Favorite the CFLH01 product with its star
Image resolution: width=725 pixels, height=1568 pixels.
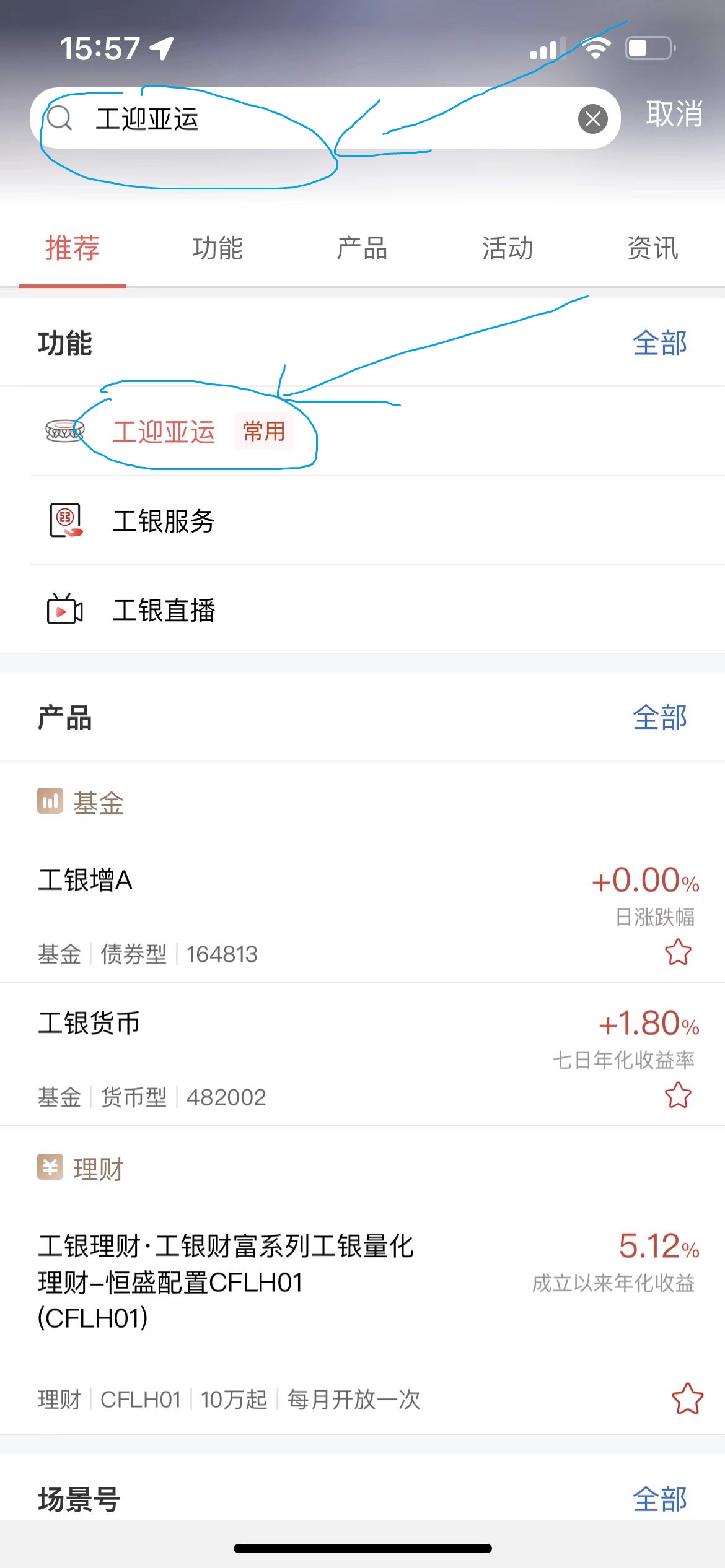click(x=687, y=1399)
